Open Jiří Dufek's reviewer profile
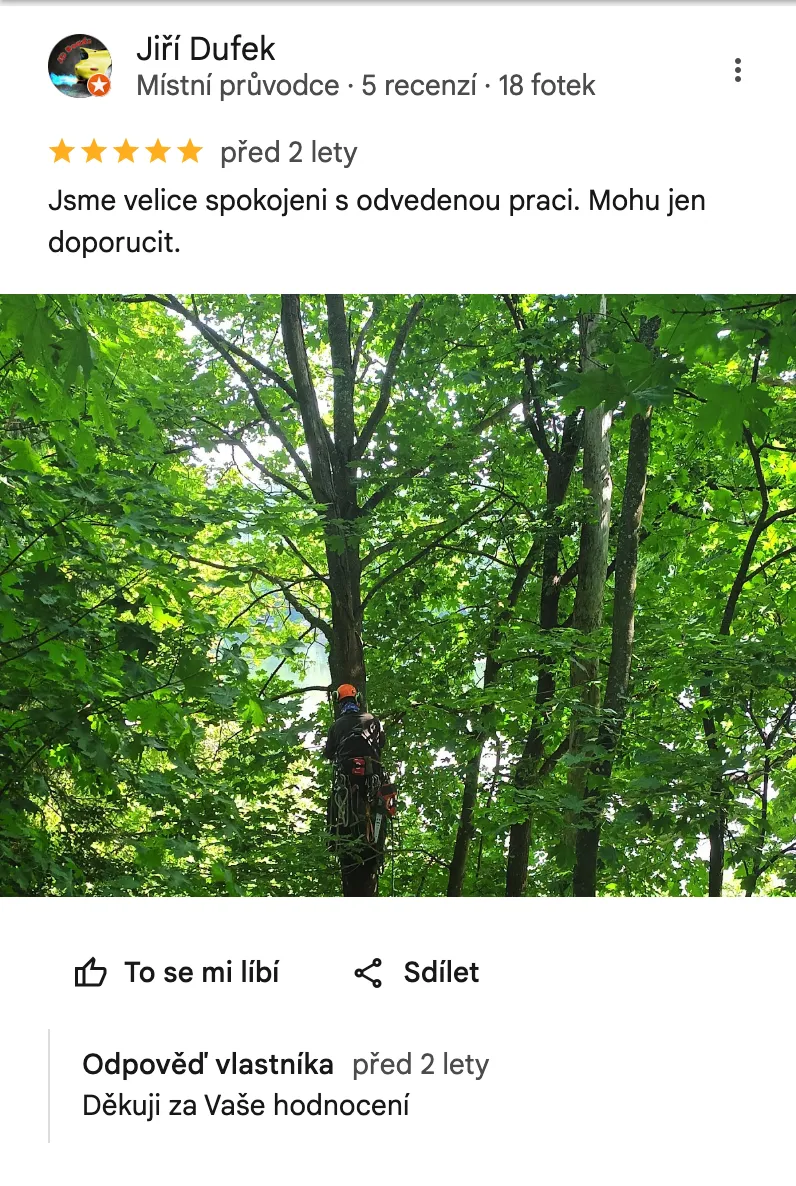Screen dimensions: 796x1186 tap(205, 49)
